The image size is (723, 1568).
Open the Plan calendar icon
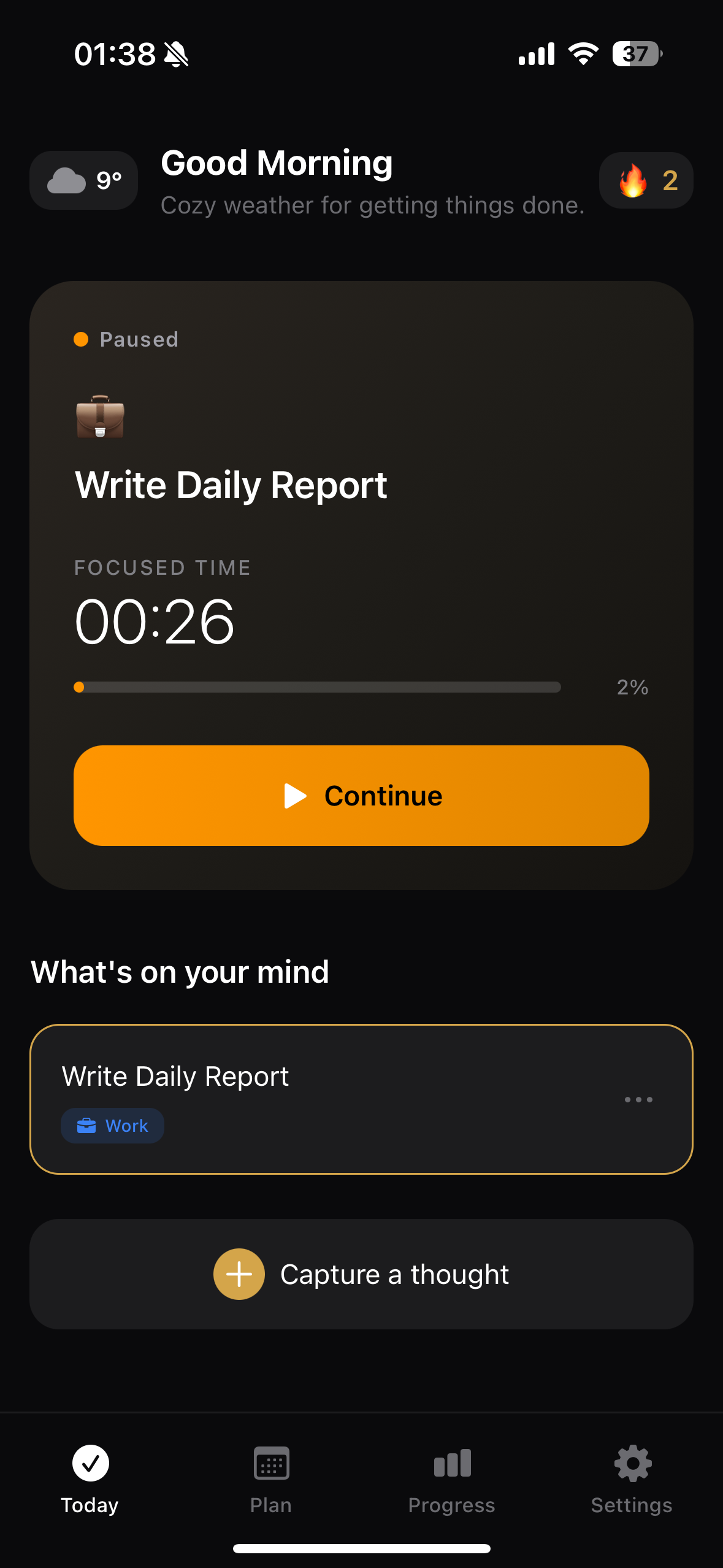pos(270,1464)
